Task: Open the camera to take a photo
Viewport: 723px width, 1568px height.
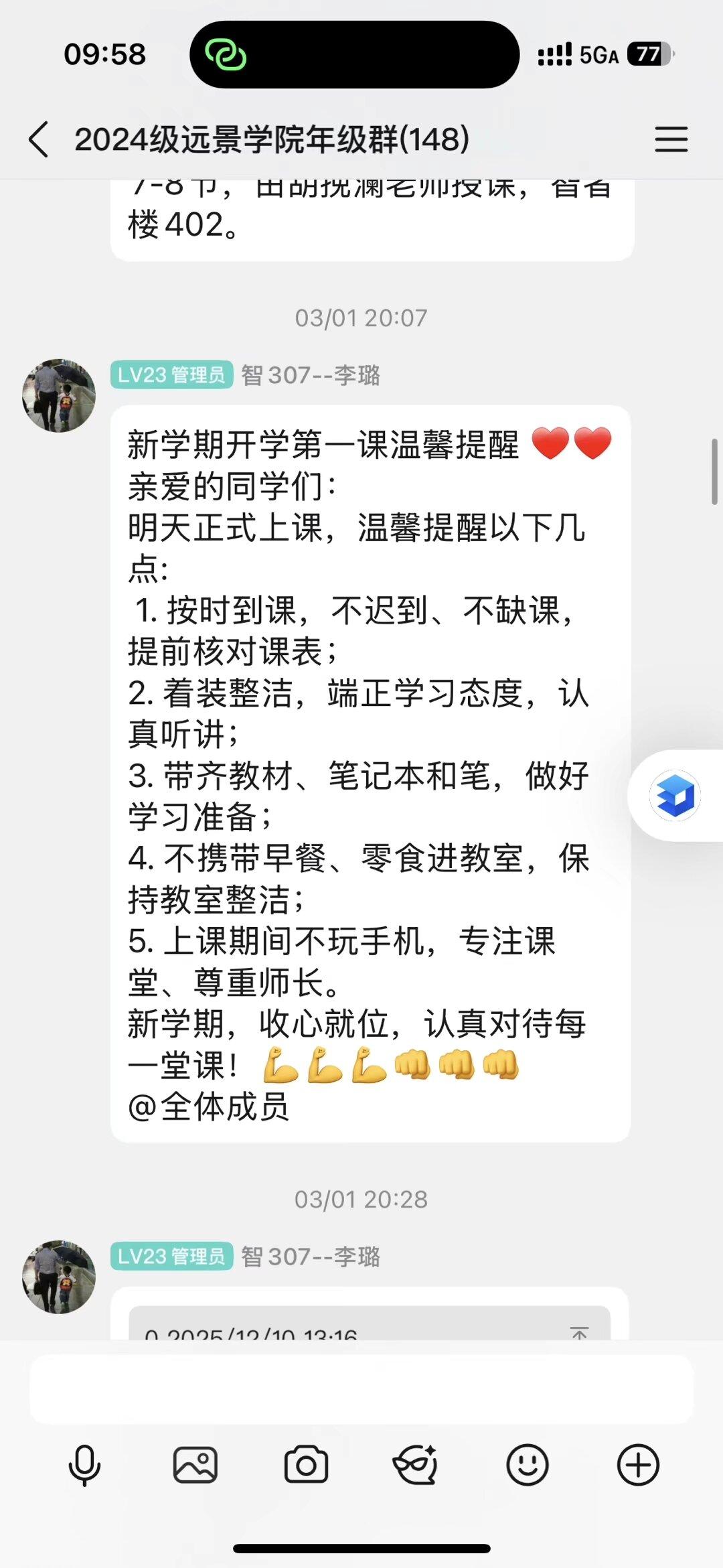Action: [x=306, y=1466]
